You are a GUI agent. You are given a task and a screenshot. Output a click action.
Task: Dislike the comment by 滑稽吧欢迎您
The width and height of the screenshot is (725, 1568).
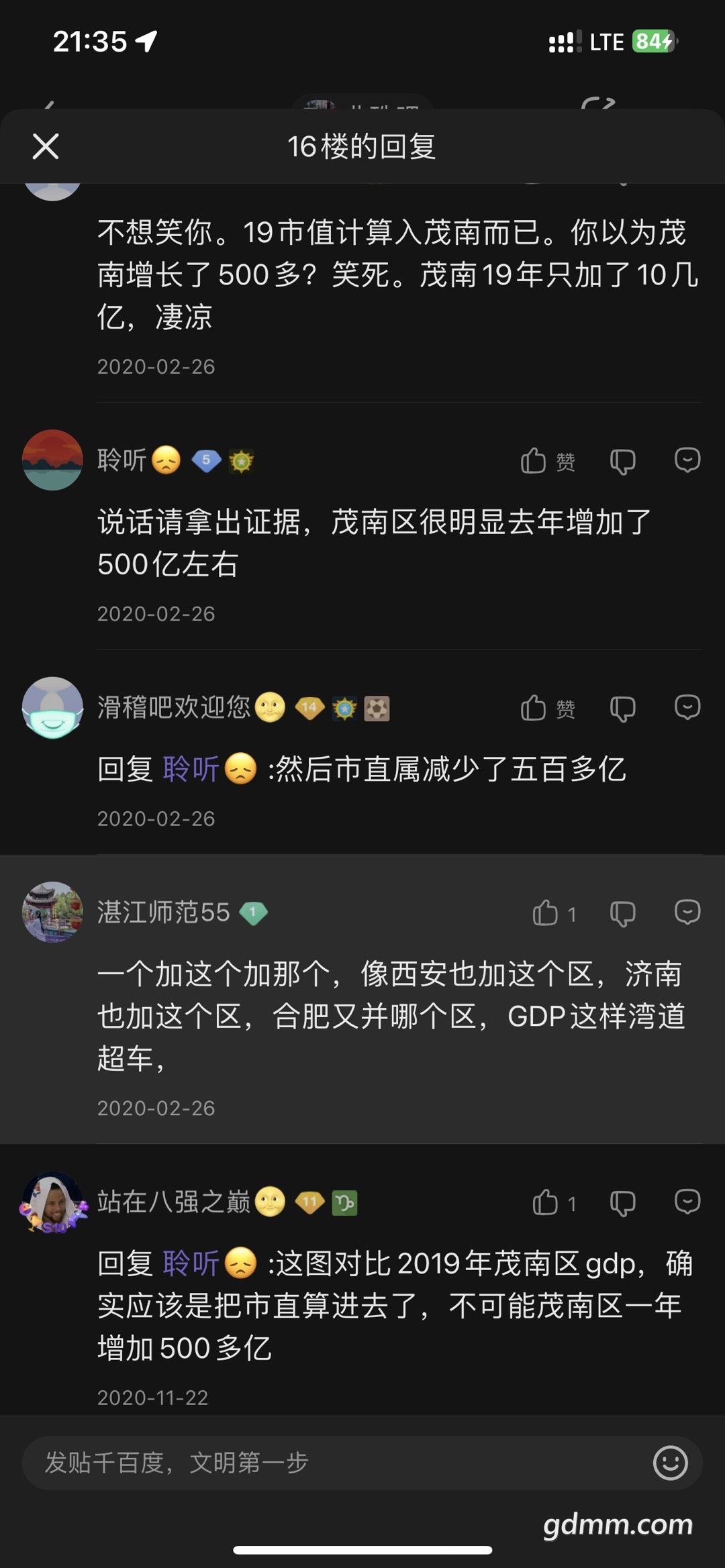coord(622,708)
